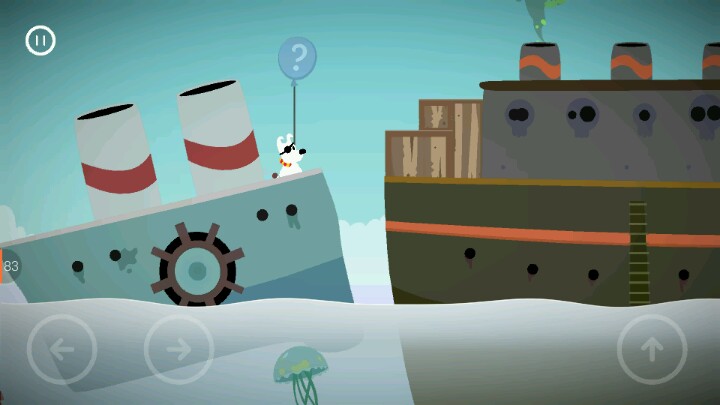
Task: Pause the game
Action: click(x=40, y=40)
